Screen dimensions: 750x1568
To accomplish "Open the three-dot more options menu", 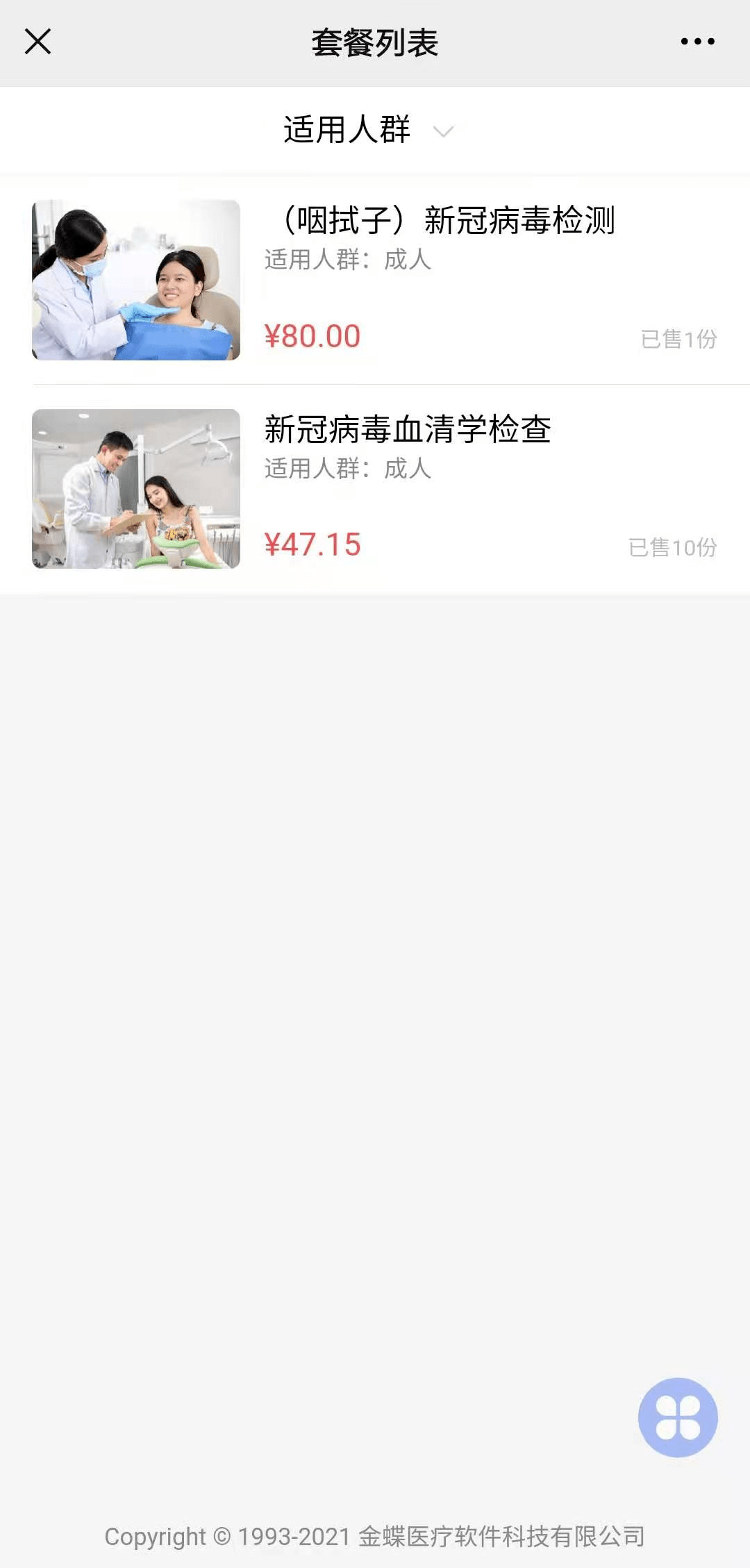I will 697,42.
